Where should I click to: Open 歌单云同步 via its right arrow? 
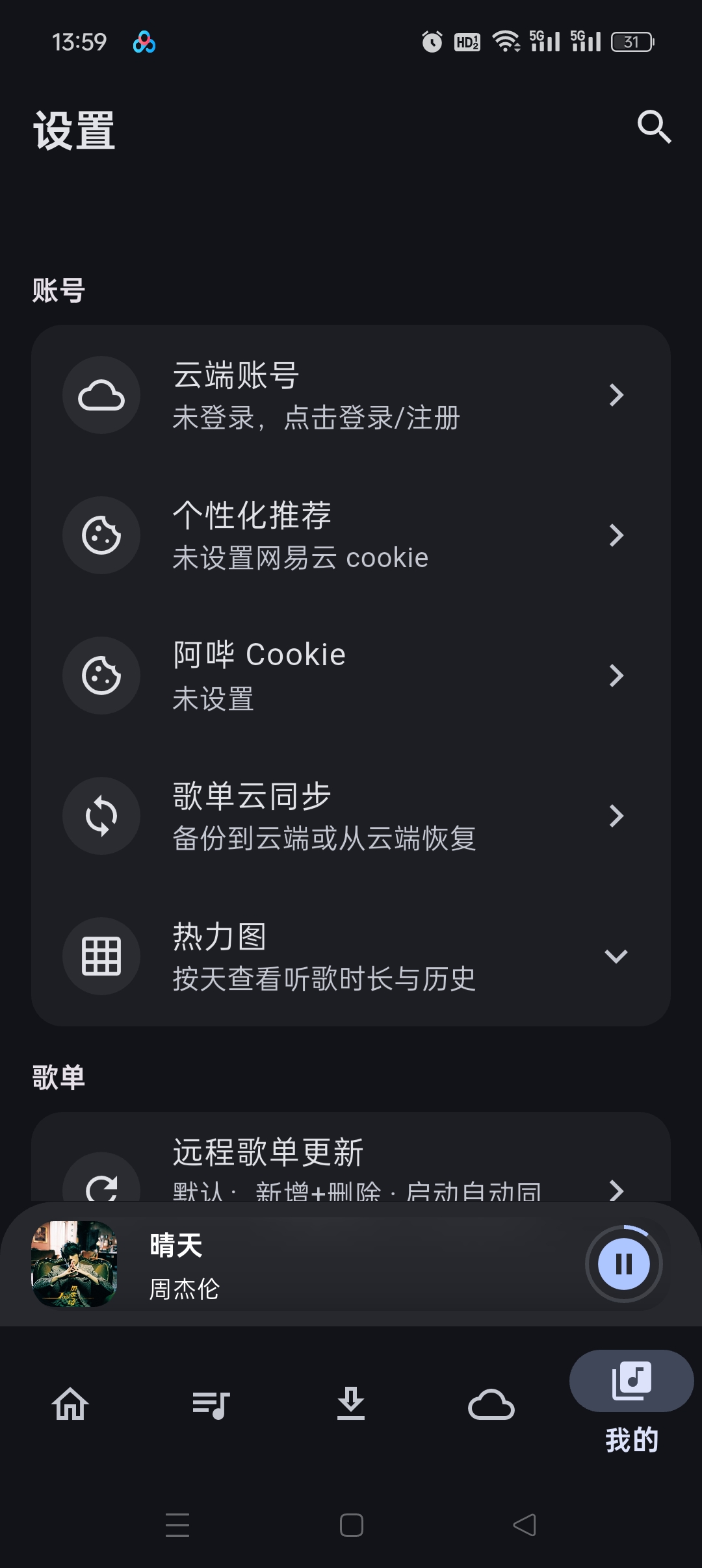[x=616, y=816]
